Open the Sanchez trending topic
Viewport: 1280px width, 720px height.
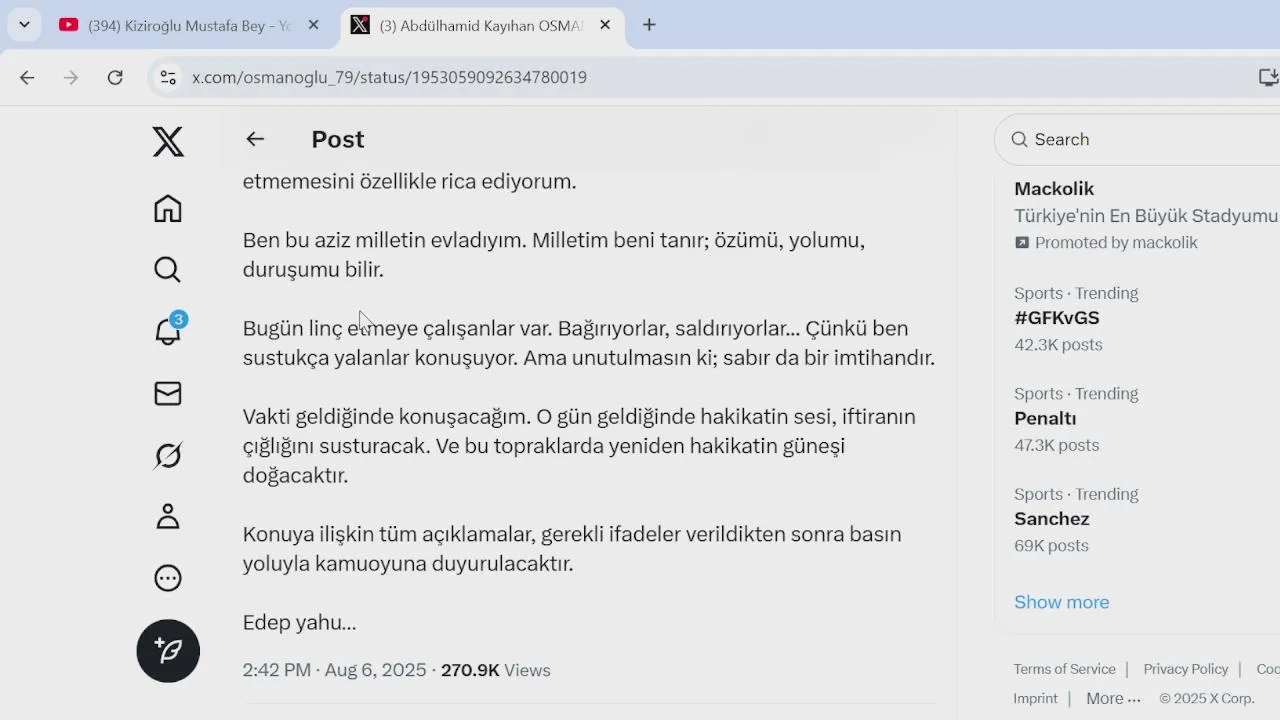[1051, 519]
